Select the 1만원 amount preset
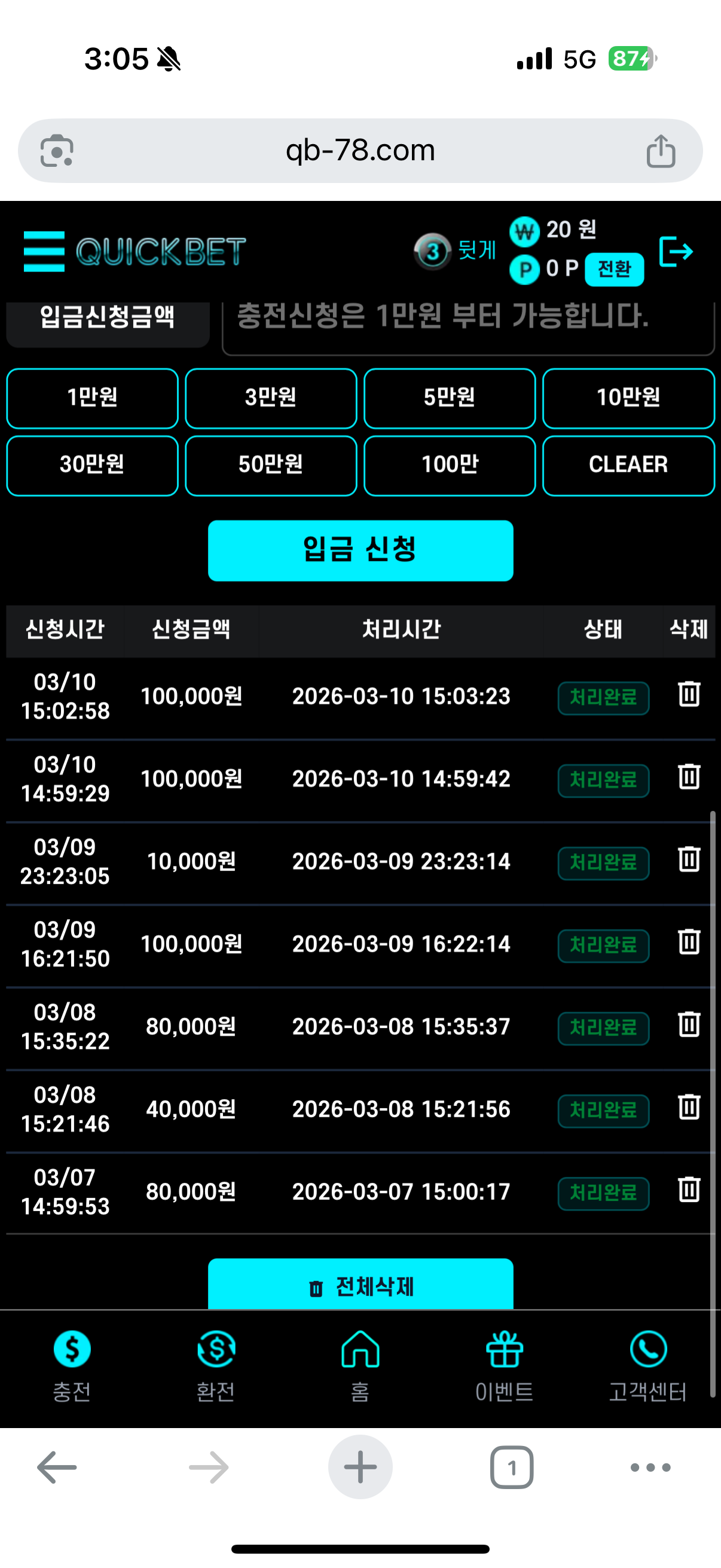The image size is (721, 1568). coord(92,398)
